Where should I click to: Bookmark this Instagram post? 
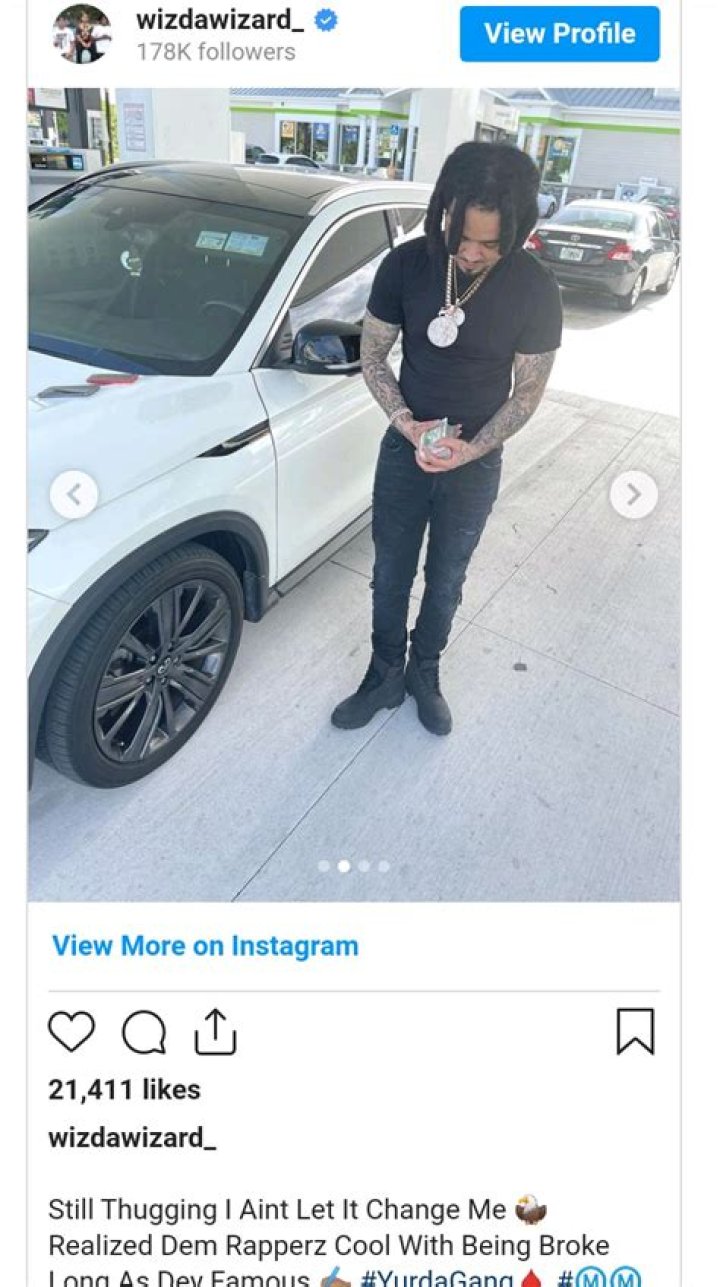(x=635, y=1032)
